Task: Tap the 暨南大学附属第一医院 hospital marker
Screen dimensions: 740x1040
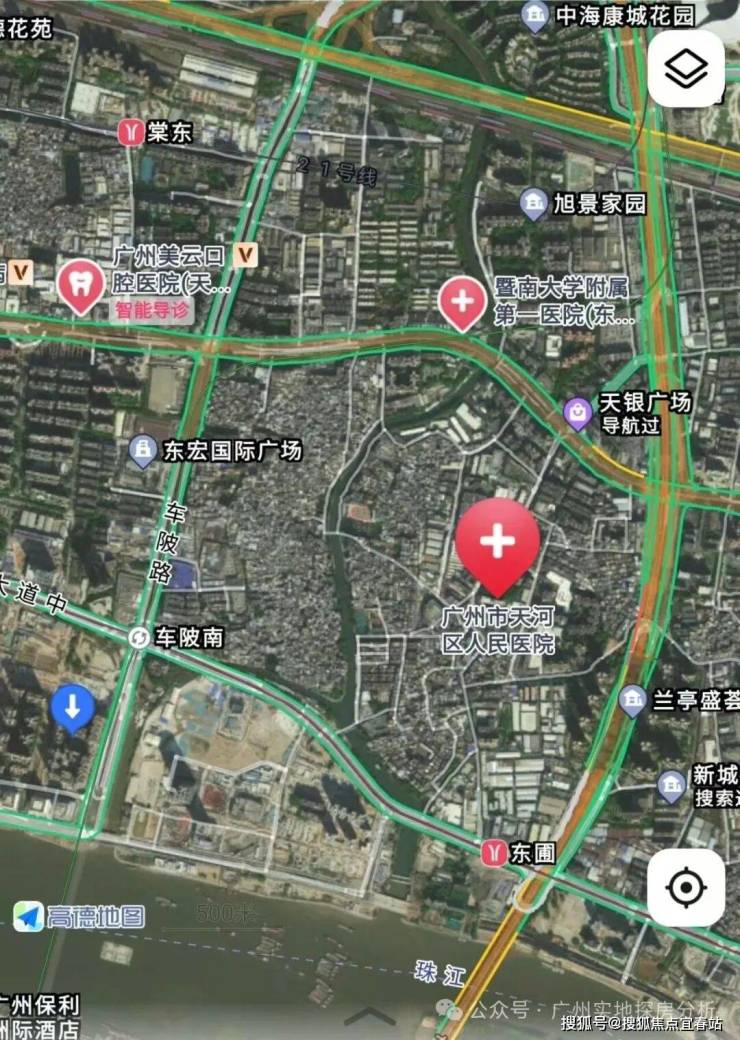Action: (x=463, y=301)
